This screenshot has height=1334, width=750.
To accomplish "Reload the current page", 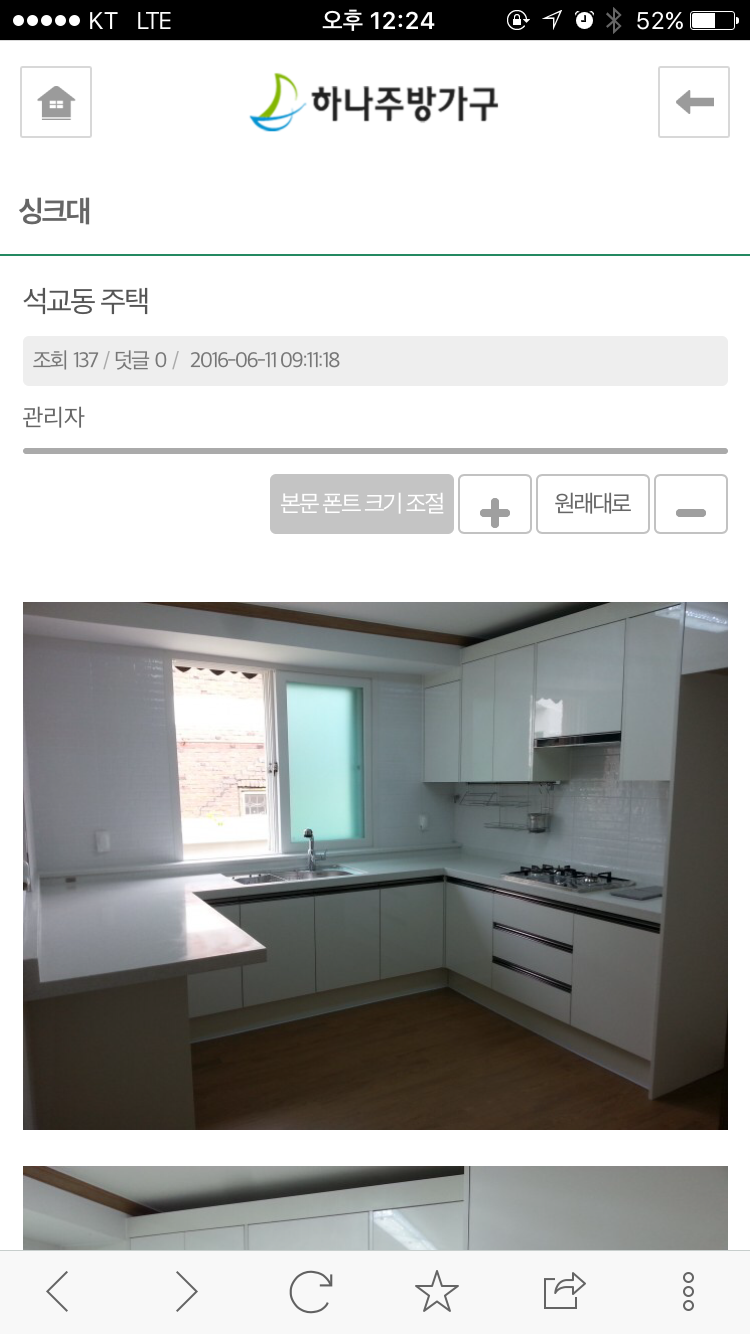I will (x=311, y=1292).
